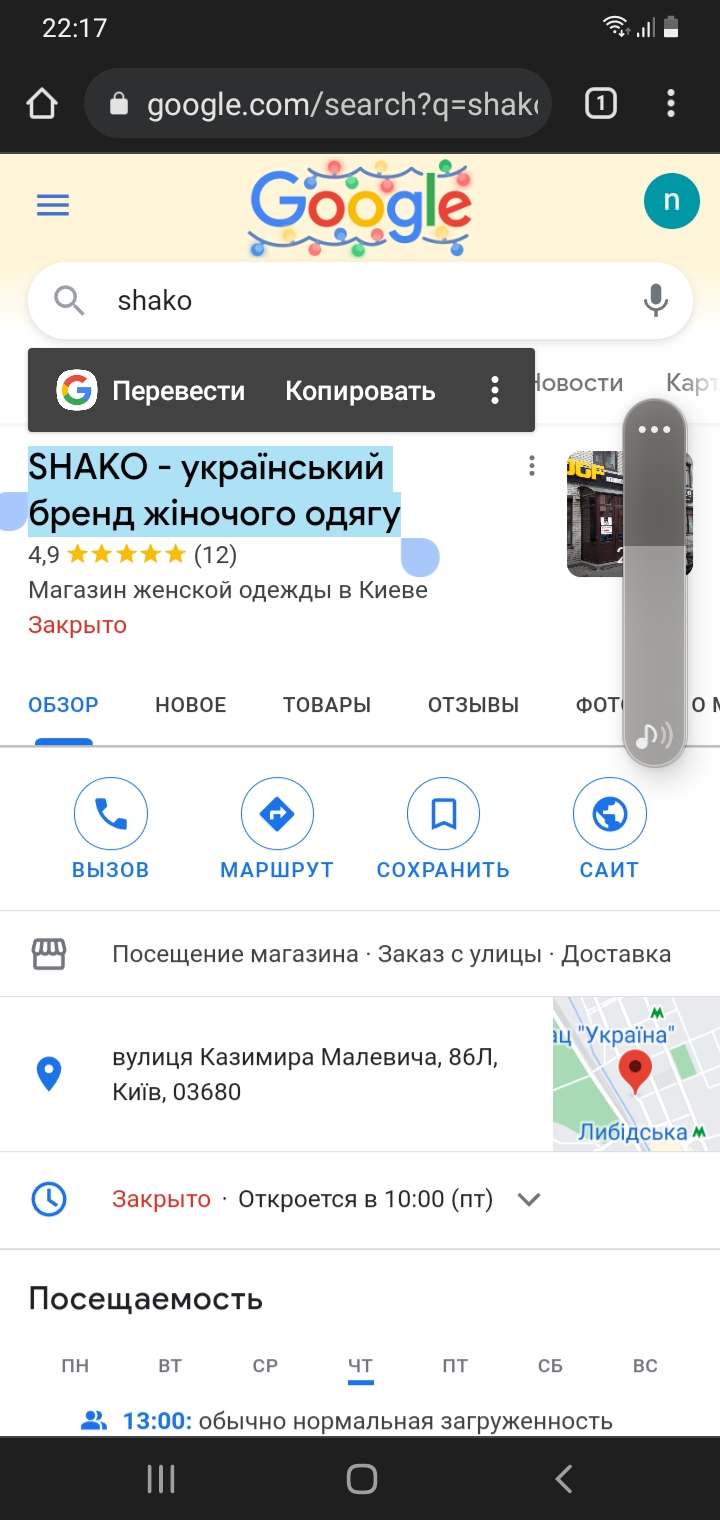Open more options in the selection popup
This screenshot has width=720, height=1520.
click(x=494, y=391)
